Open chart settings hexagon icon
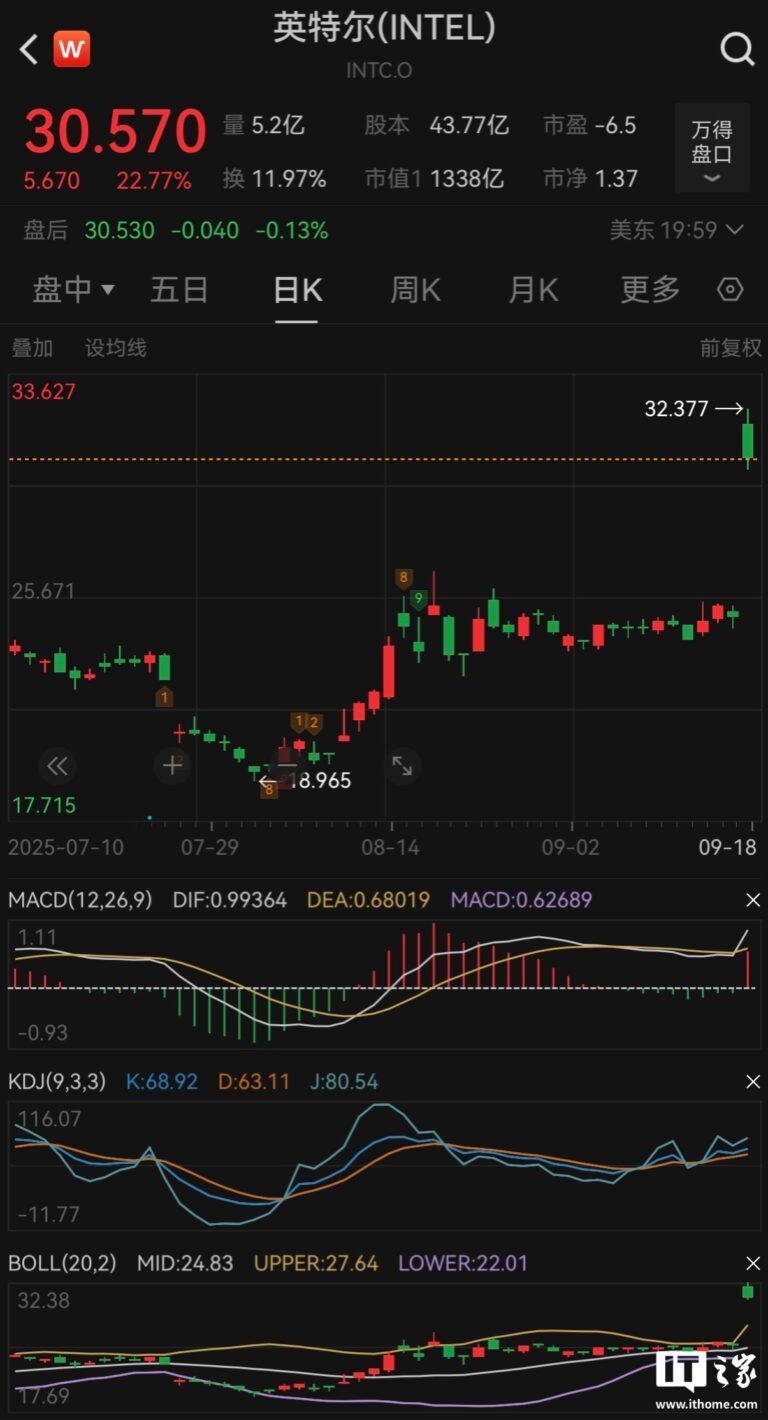This screenshot has height=1420, width=768. [x=731, y=290]
